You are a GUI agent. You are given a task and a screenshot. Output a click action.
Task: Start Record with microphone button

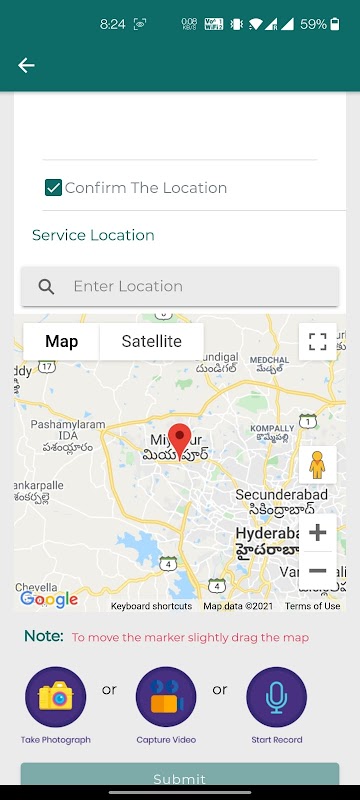click(277, 697)
